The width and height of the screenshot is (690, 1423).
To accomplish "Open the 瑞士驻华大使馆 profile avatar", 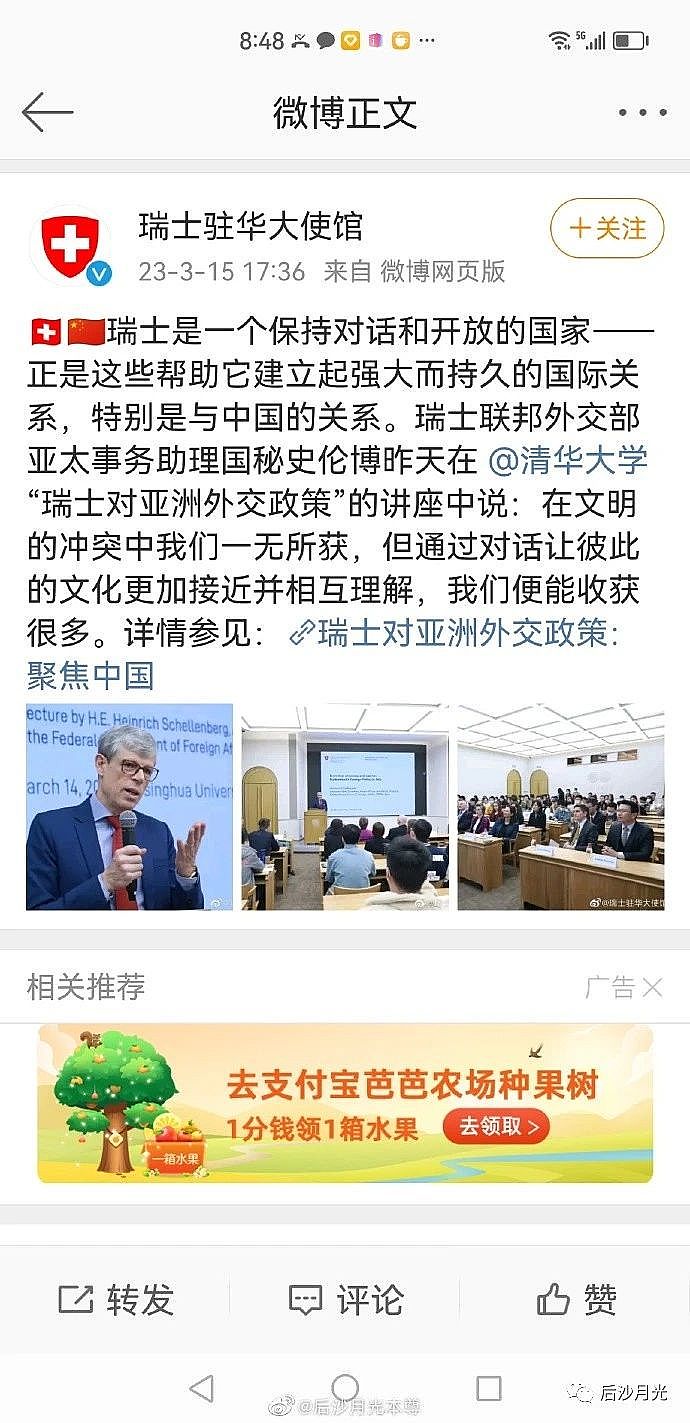I will 70,245.
